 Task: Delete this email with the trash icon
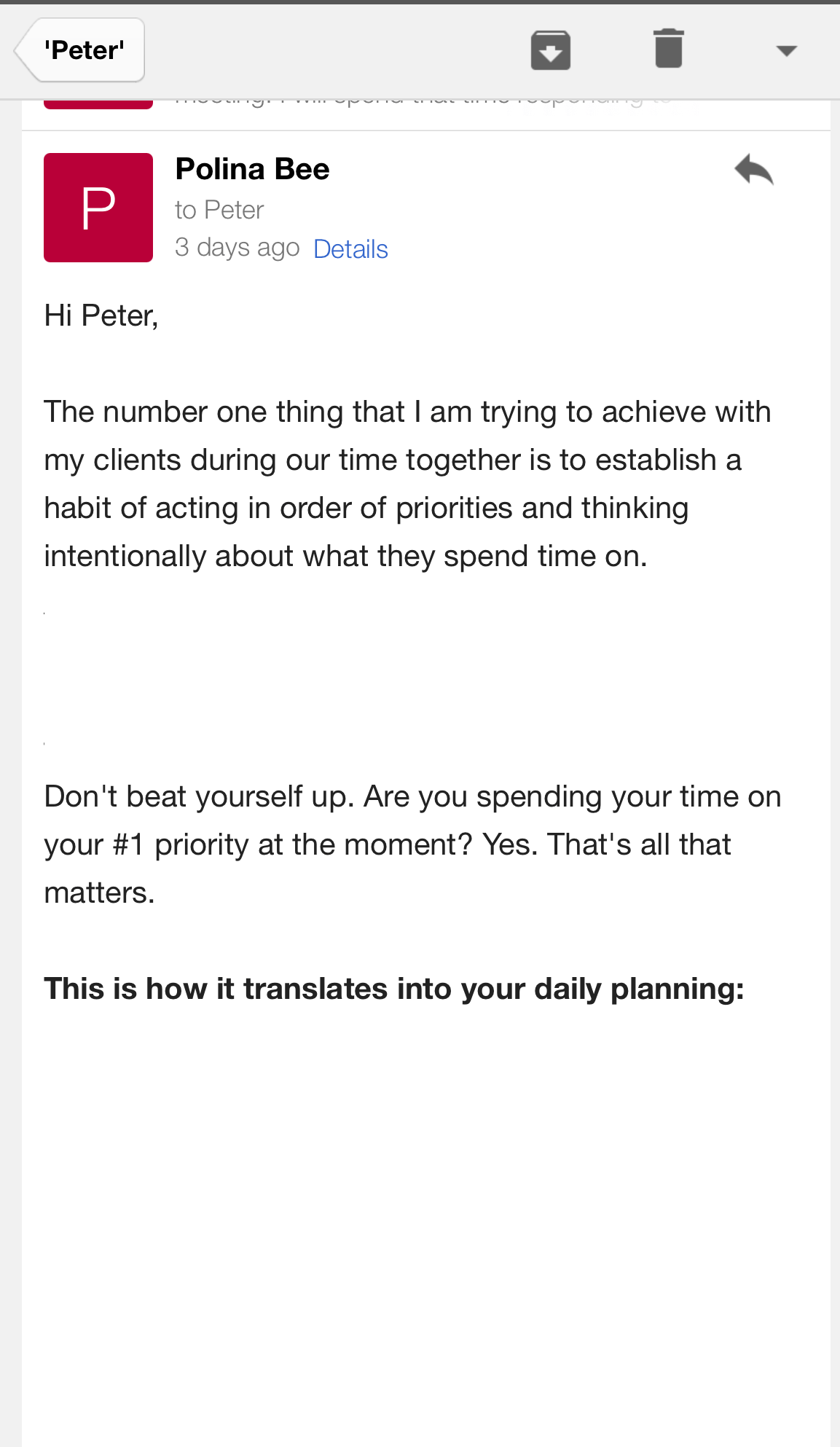coord(668,50)
